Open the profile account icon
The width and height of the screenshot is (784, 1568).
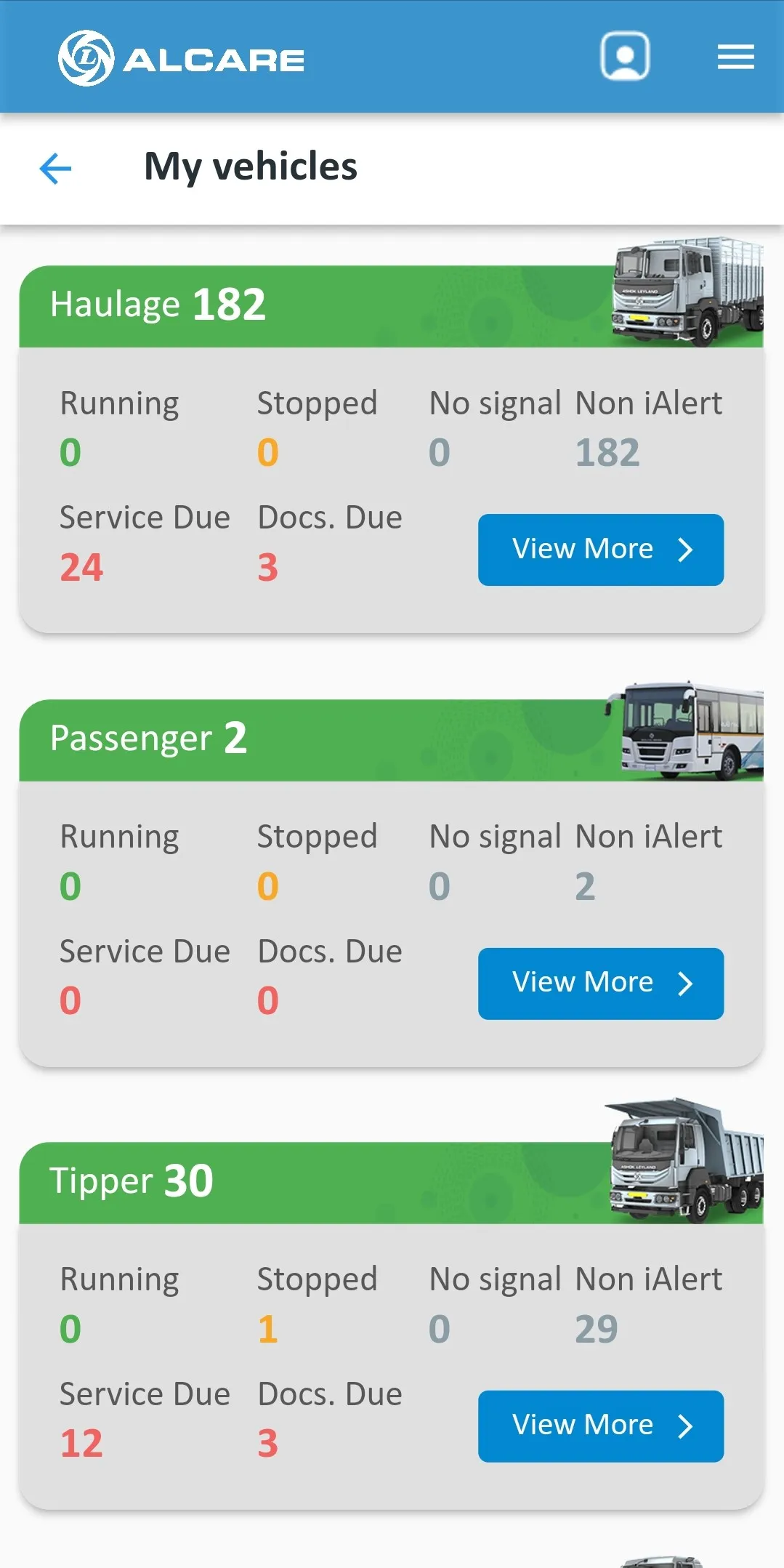(x=625, y=57)
